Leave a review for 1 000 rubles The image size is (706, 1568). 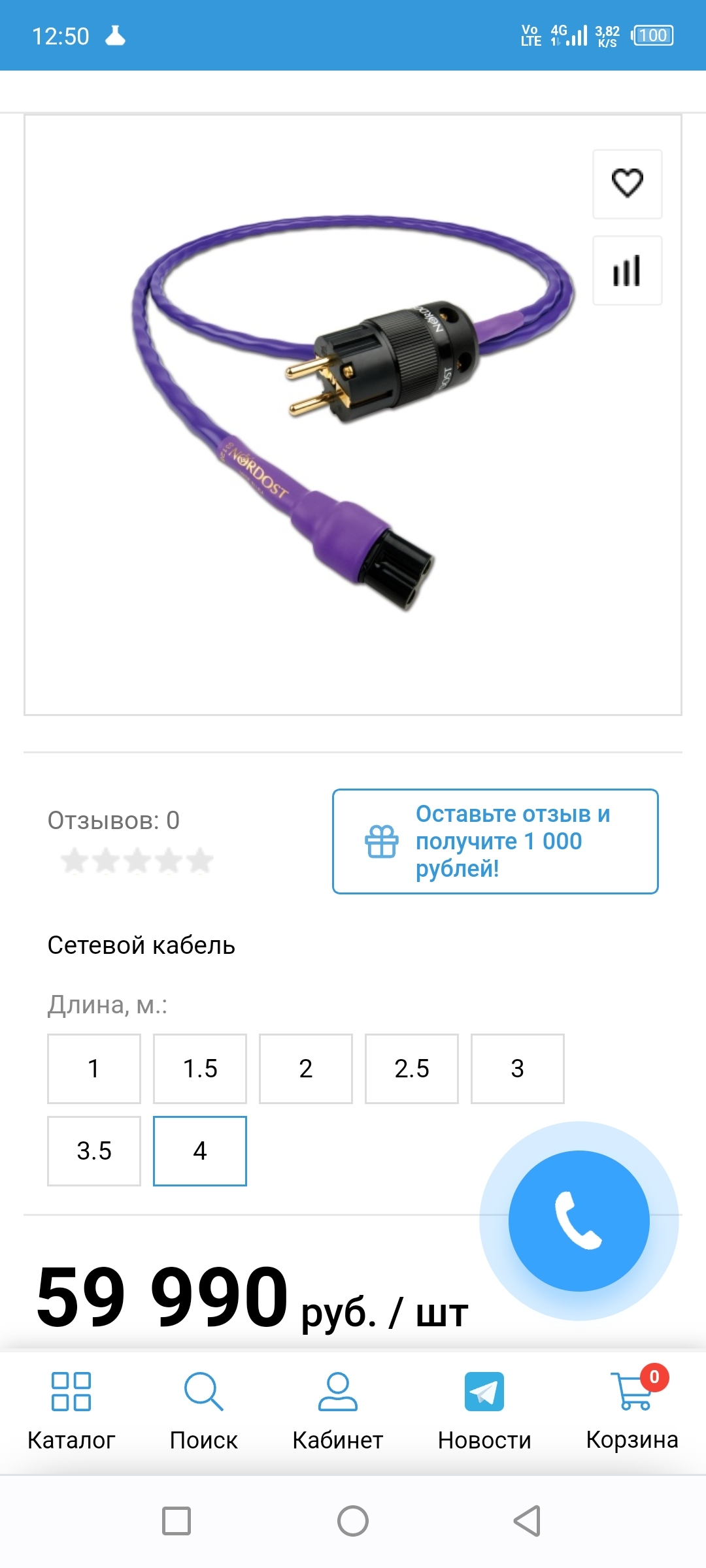495,841
